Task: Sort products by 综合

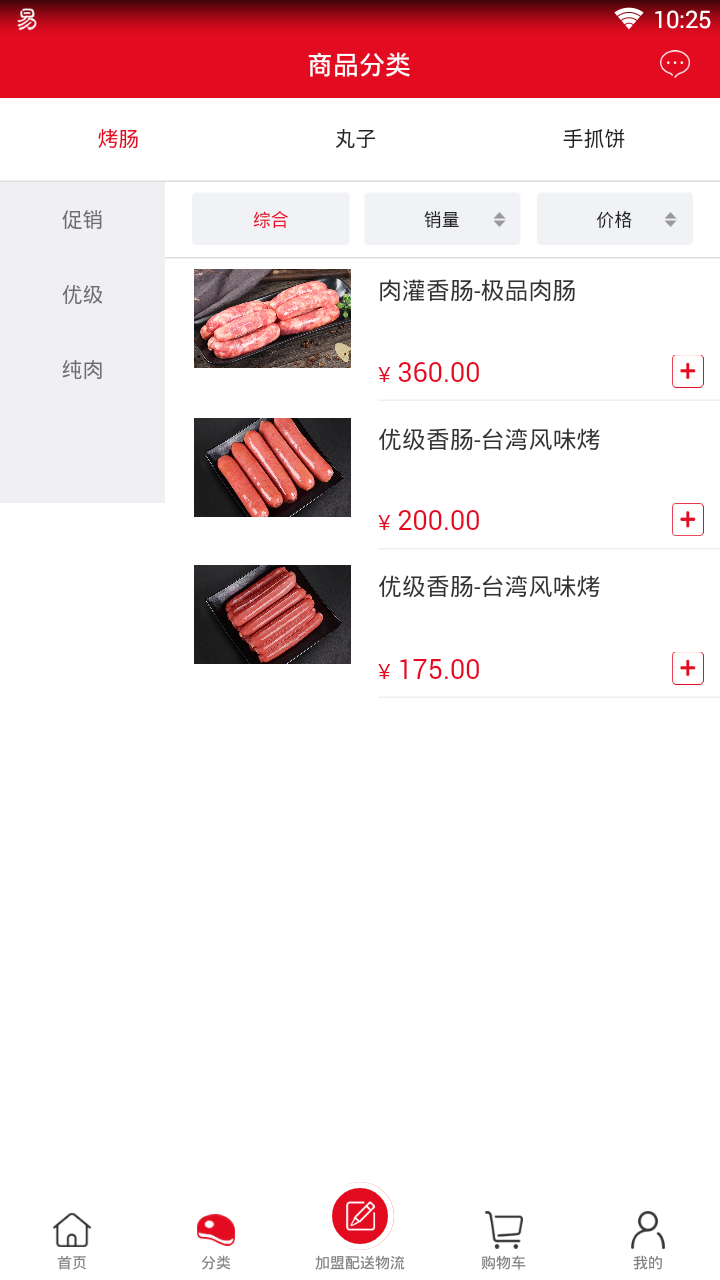Action: coord(271,219)
